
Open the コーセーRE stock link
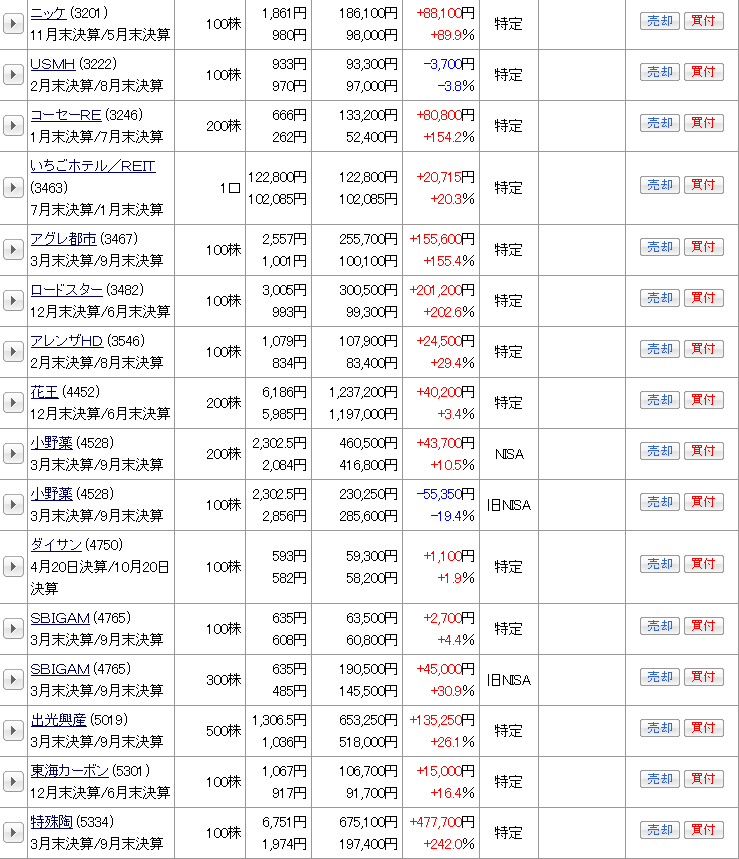click(x=65, y=115)
